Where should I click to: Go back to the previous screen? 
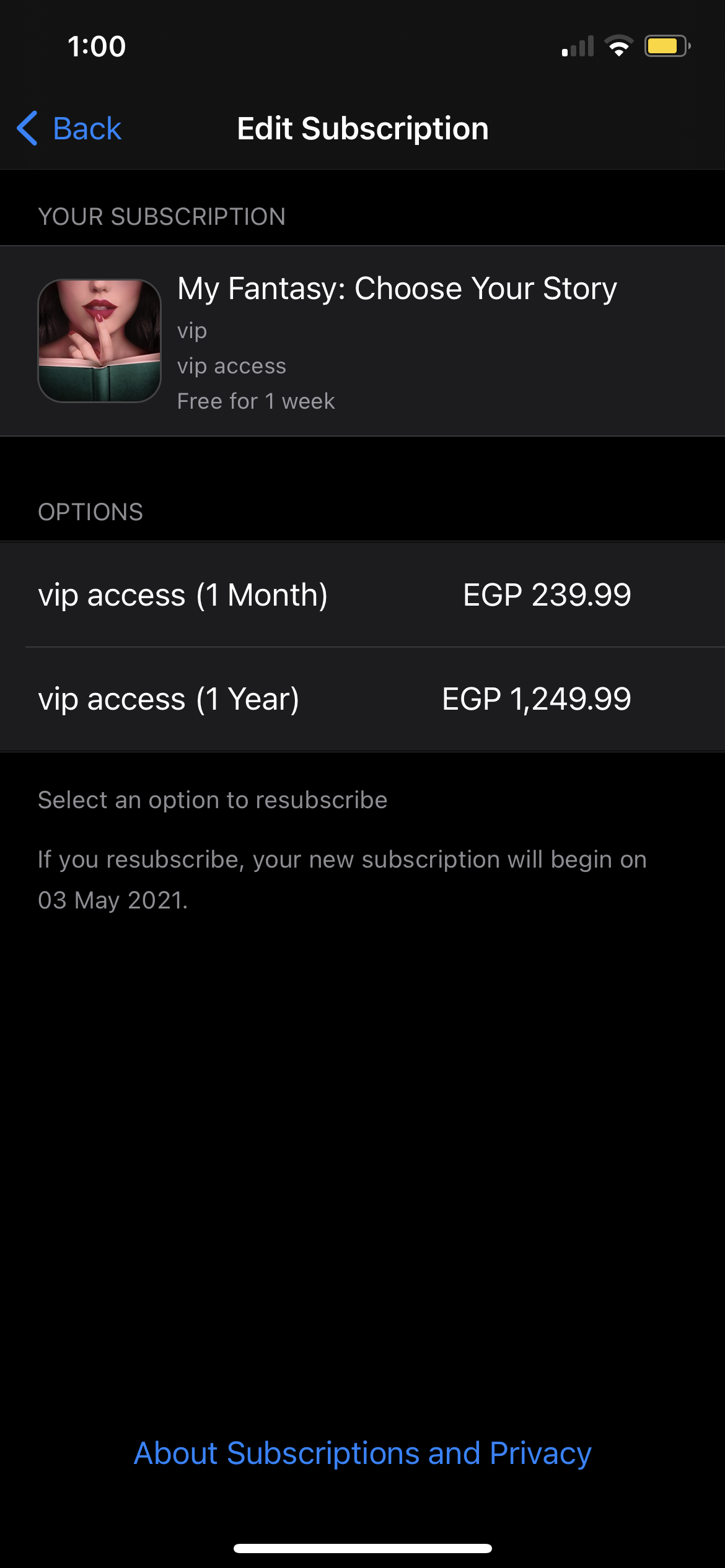pyautogui.click(x=69, y=129)
